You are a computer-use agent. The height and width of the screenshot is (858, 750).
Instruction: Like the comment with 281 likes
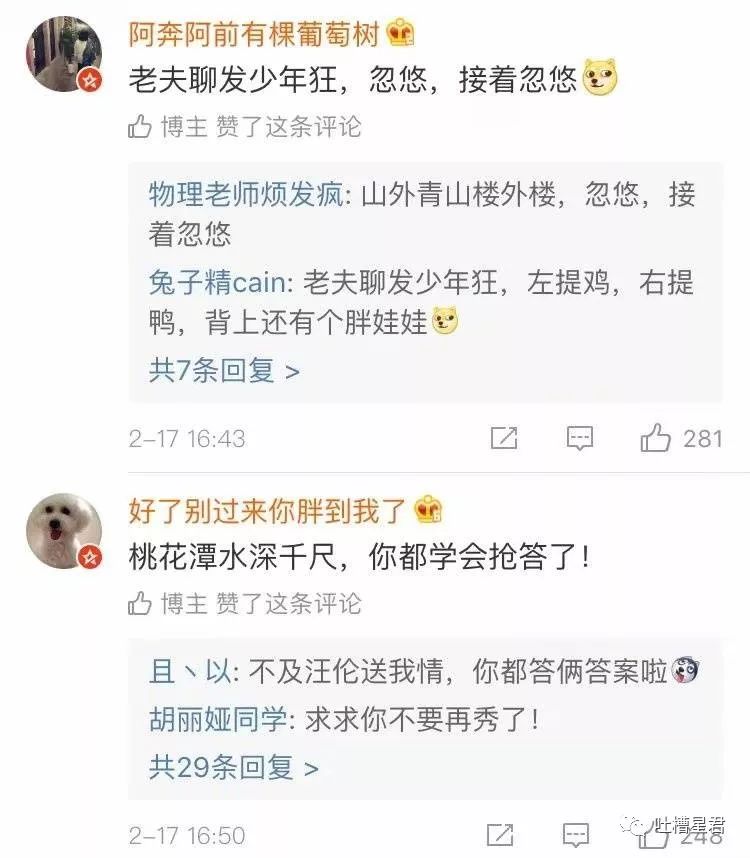[656, 438]
